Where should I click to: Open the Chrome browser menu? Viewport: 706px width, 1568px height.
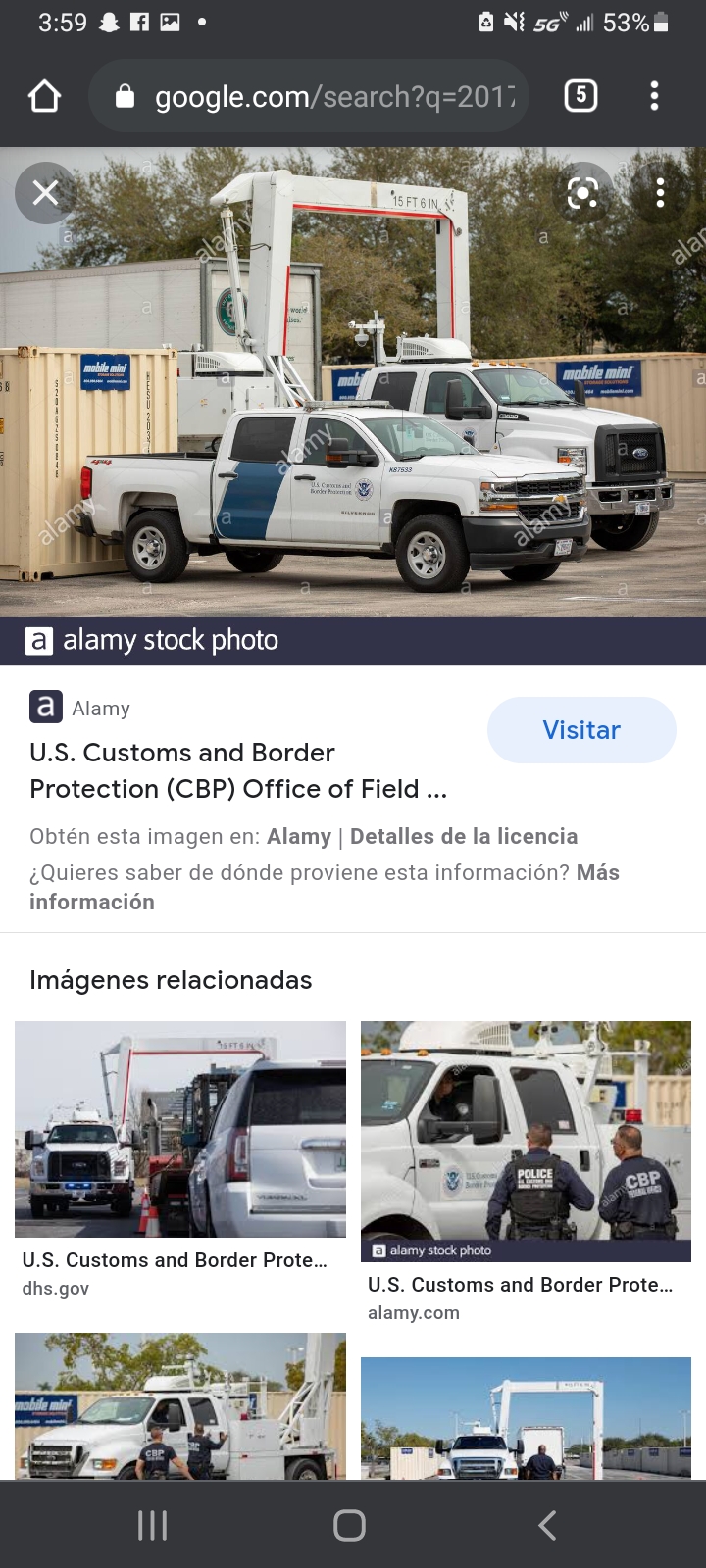(x=654, y=96)
